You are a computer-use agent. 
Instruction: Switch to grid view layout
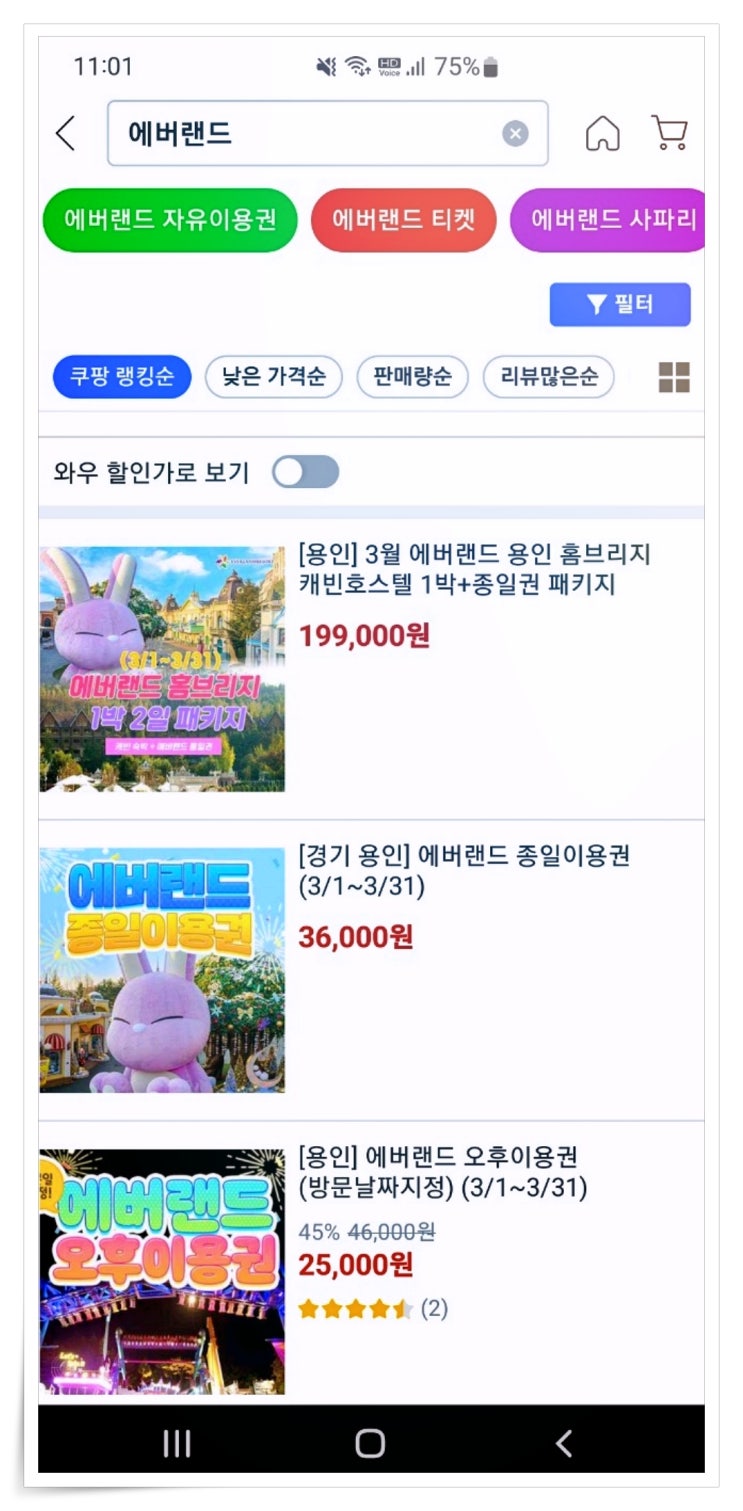point(674,377)
